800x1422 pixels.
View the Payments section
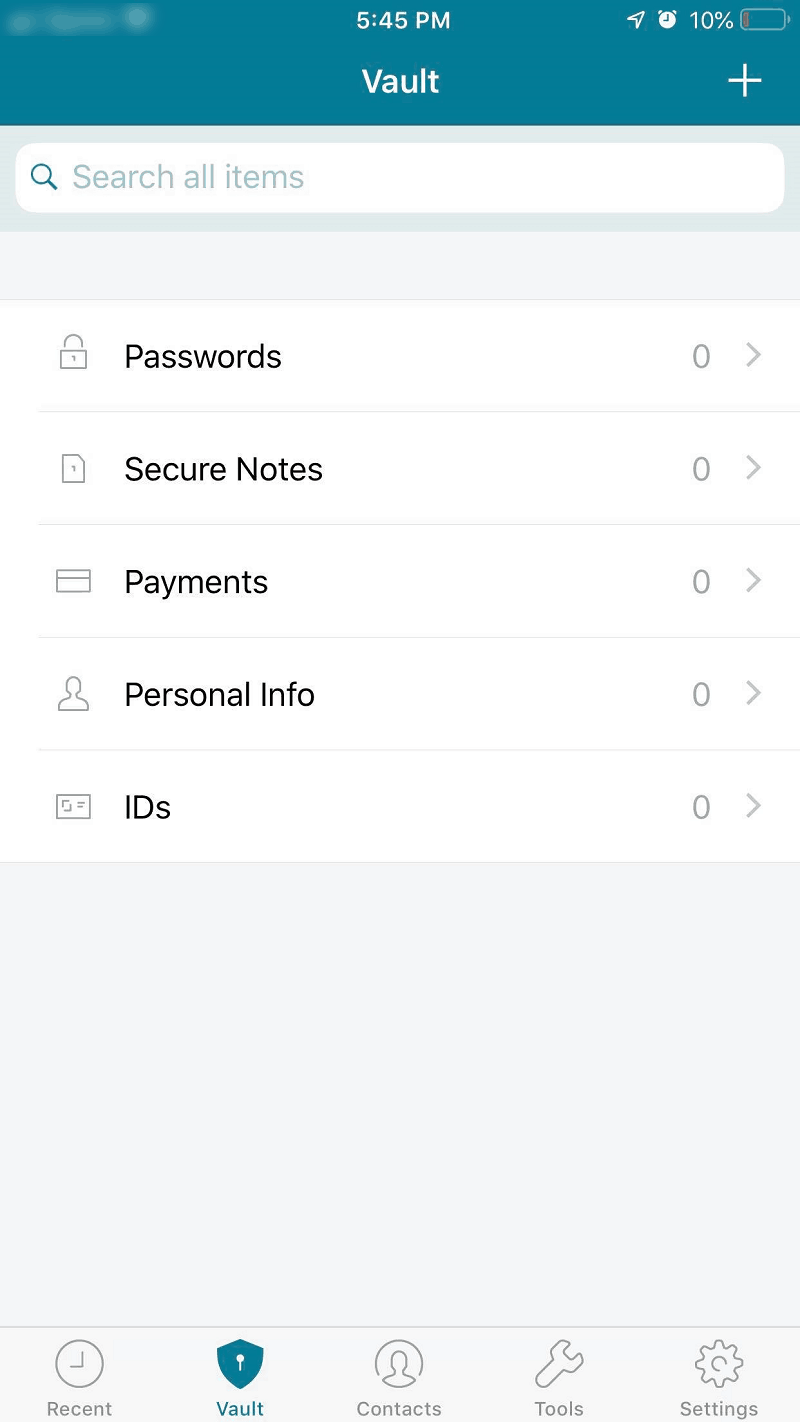[400, 582]
